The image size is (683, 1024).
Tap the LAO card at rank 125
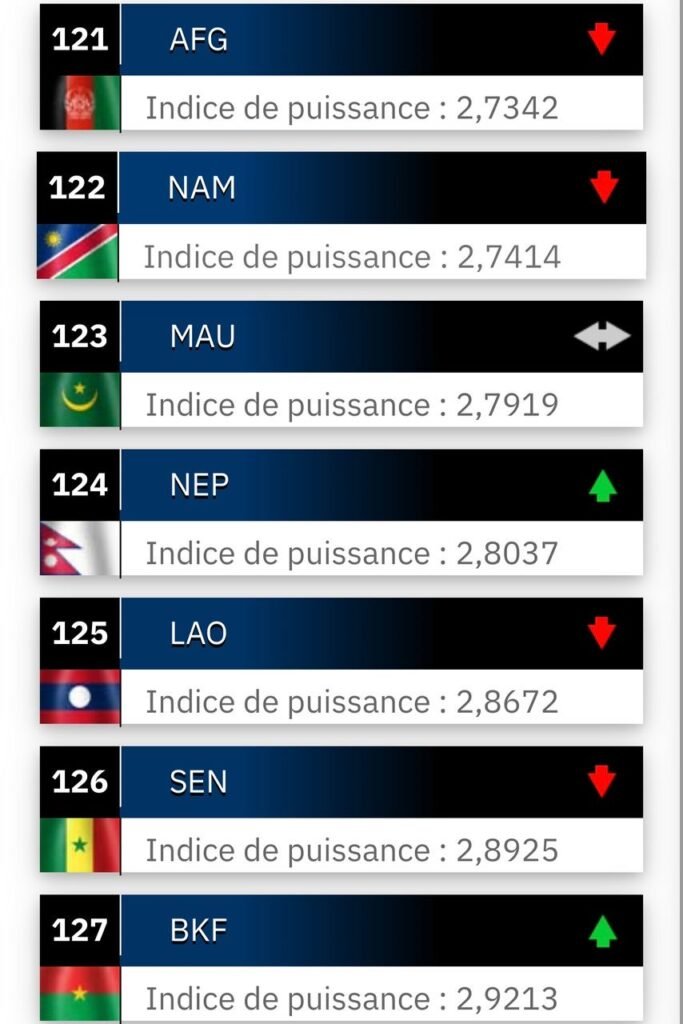(x=341, y=661)
